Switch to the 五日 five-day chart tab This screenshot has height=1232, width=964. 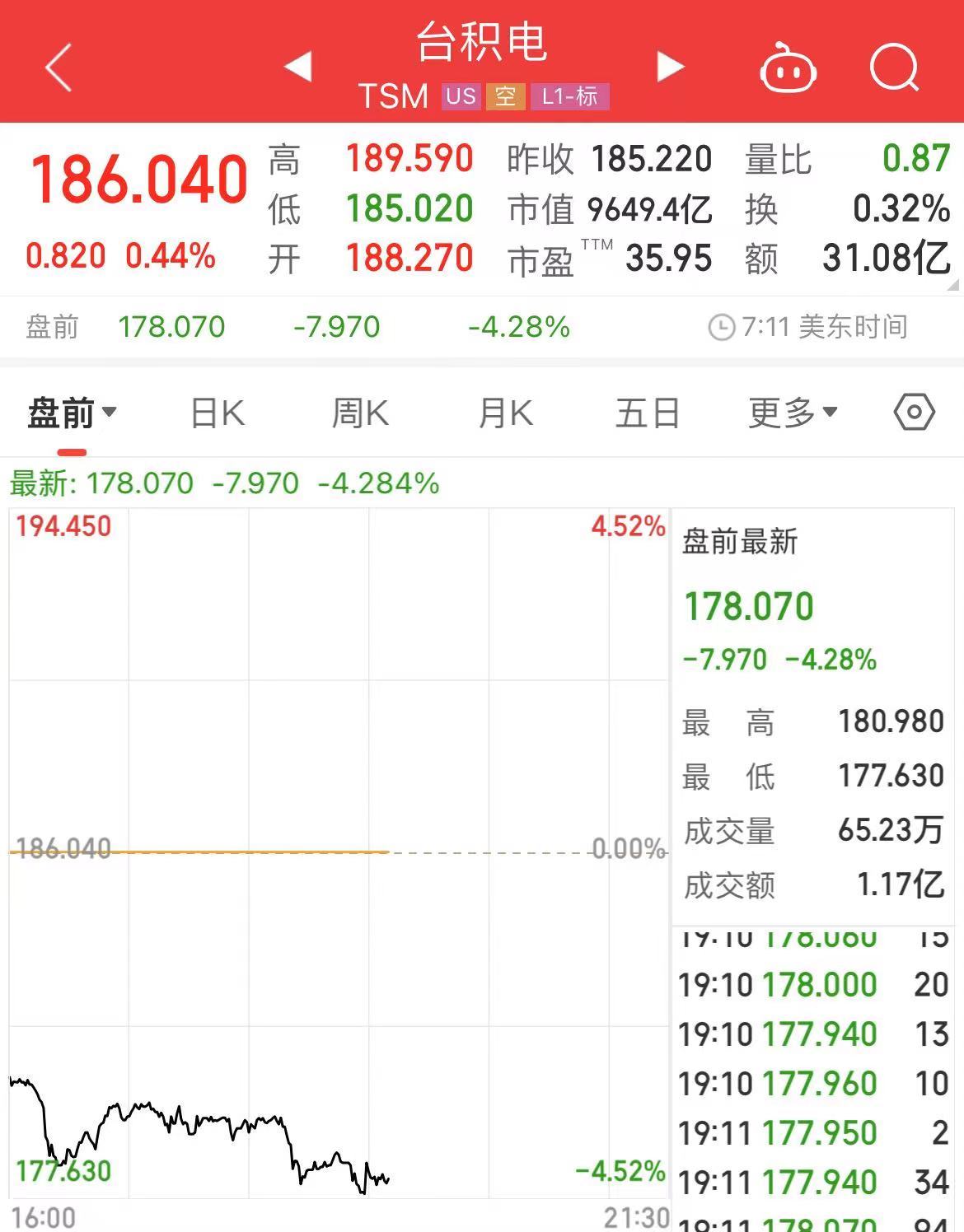648,413
